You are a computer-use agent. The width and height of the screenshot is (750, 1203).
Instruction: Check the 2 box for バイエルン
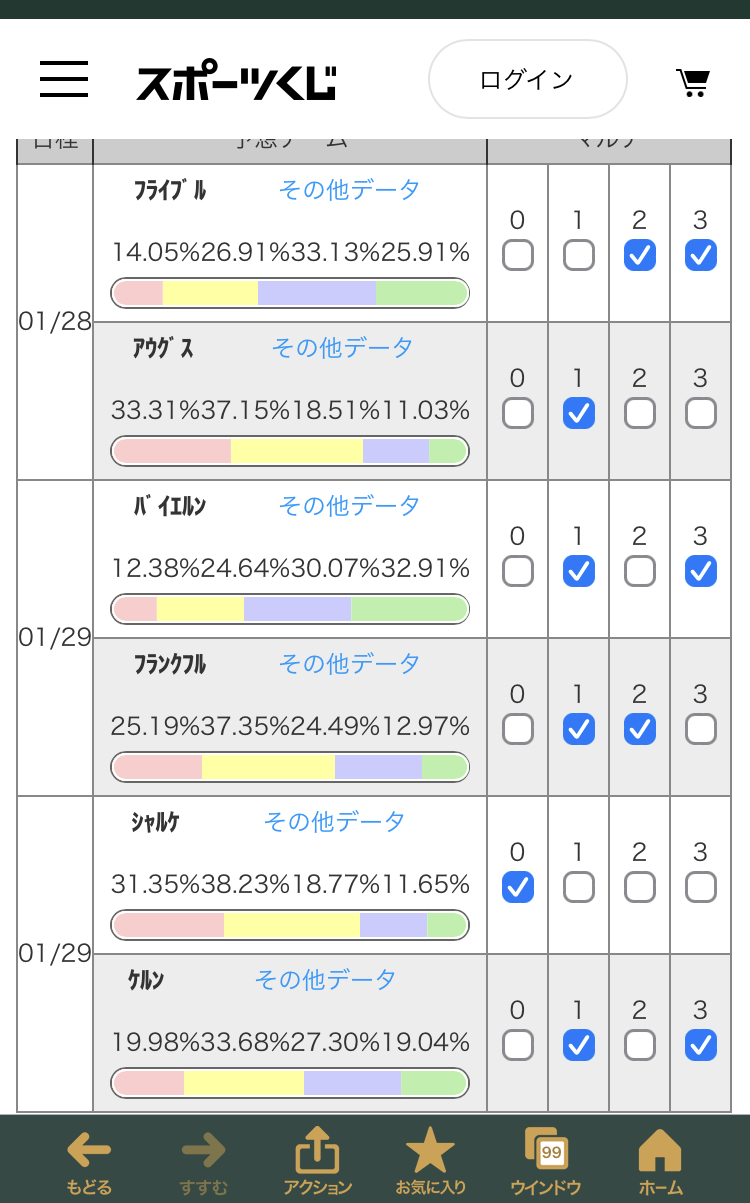[640, 571]
